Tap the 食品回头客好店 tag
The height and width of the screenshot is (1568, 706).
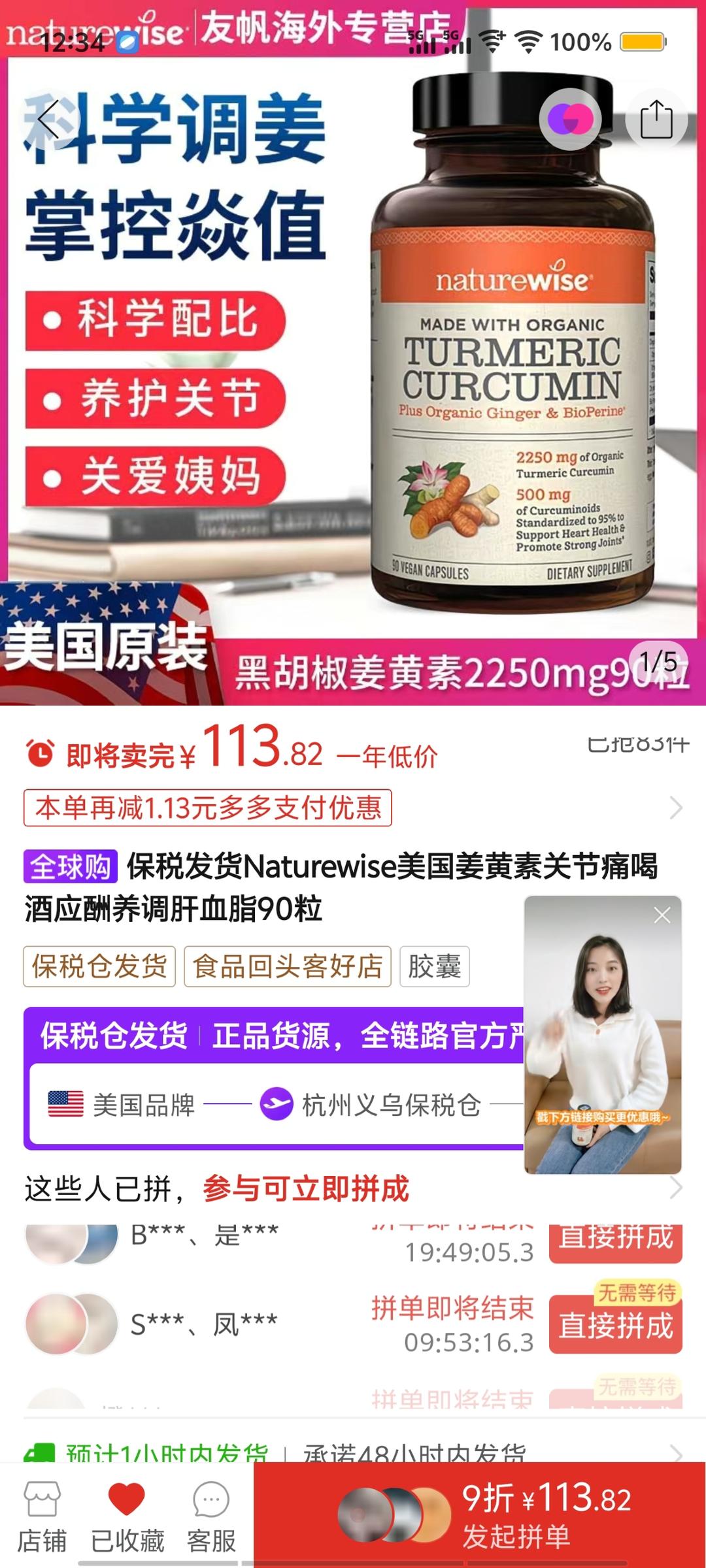pyautogui.click(x=288, y=966)
